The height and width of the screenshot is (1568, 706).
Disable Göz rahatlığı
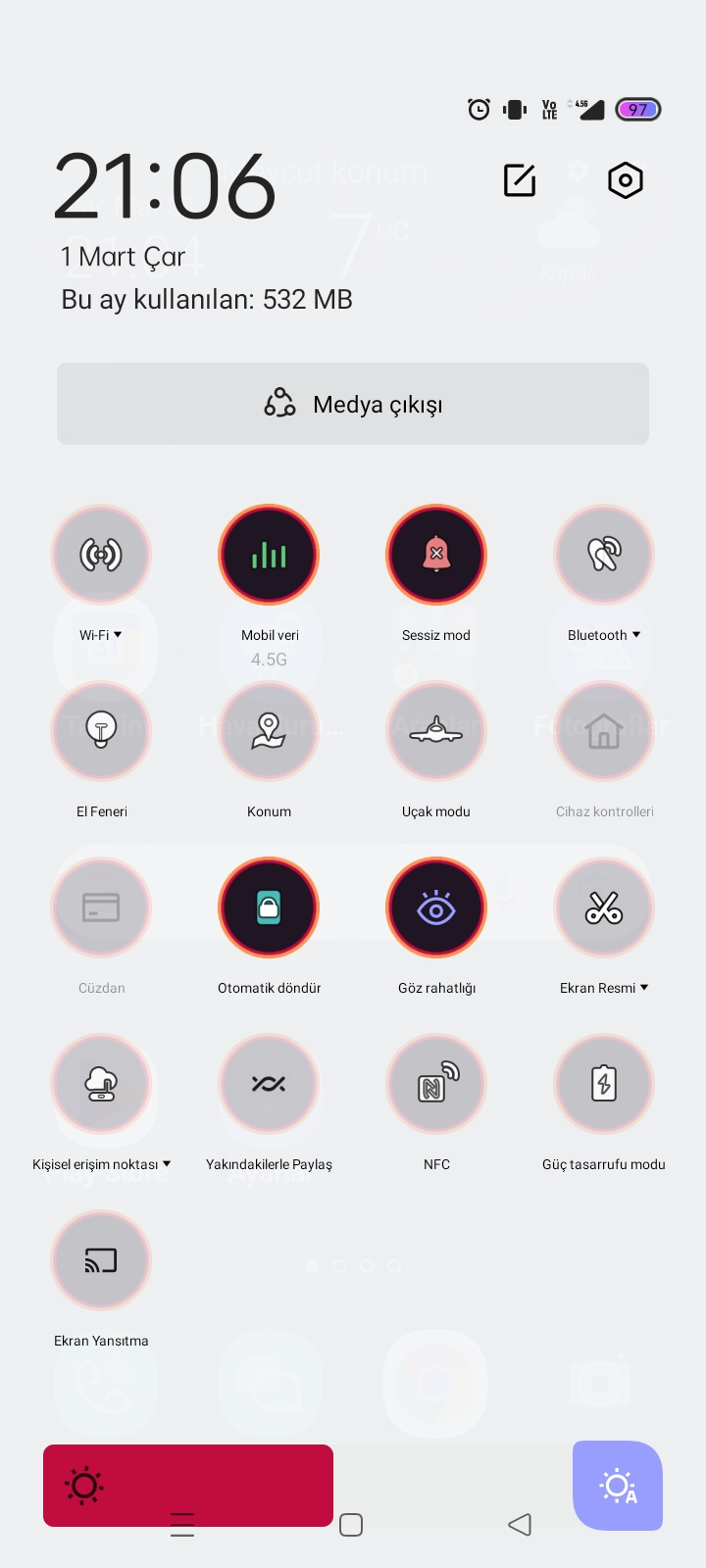tap(436, 907)
